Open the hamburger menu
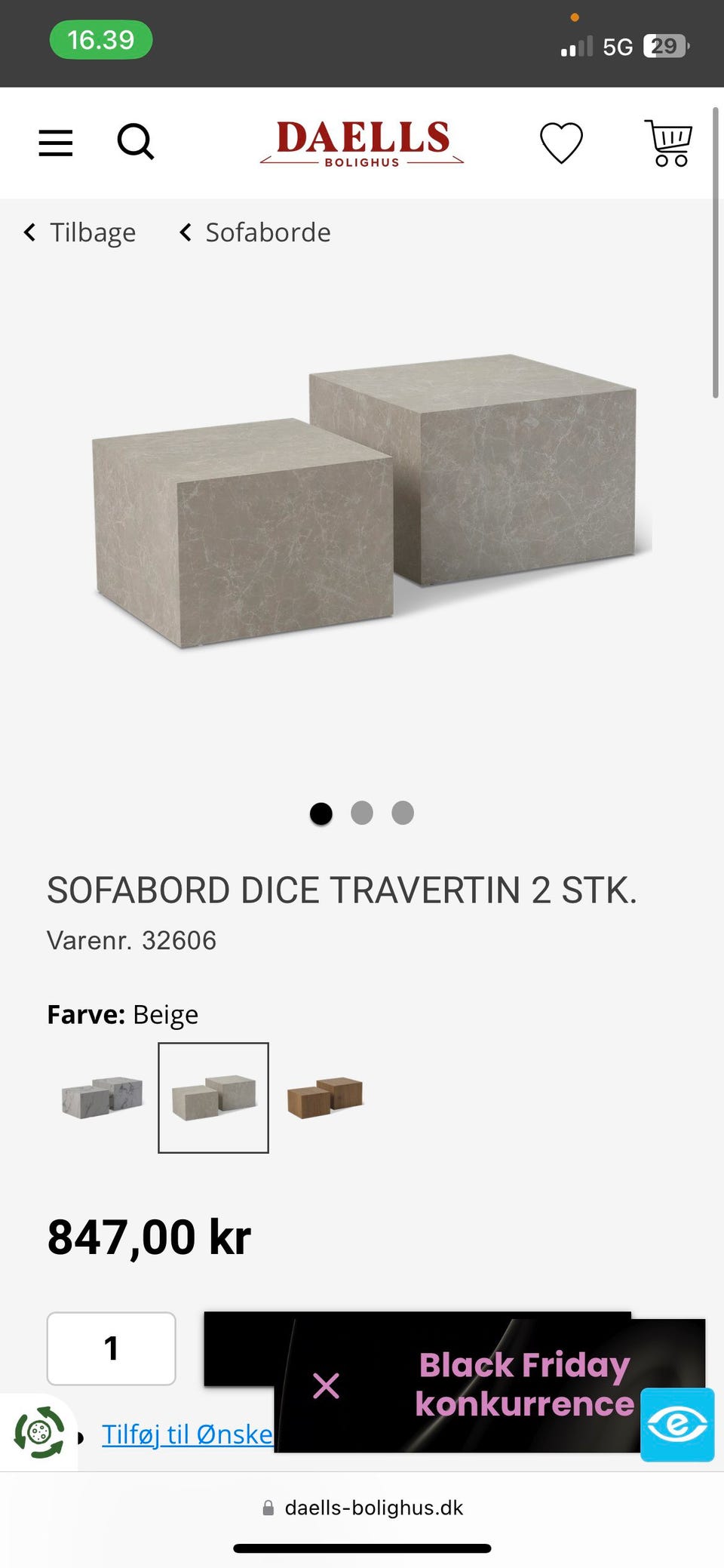The image size is (724, 1568). pos(56,143)
